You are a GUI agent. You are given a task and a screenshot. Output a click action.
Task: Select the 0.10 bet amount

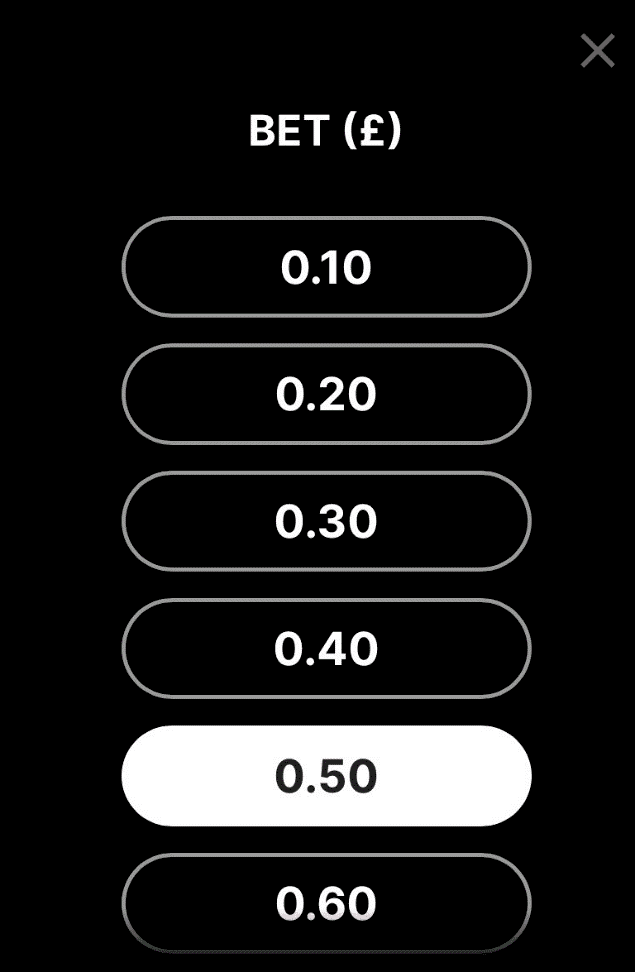pyautogui.click(x=326, y=267)
